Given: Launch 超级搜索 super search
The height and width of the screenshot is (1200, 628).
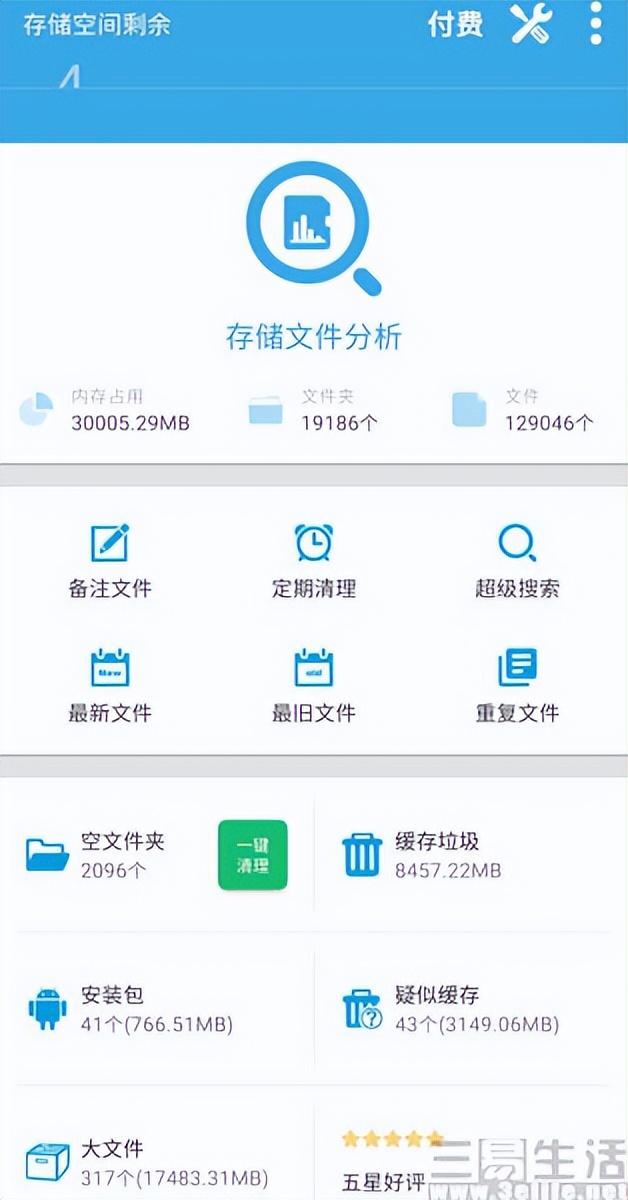Looking at the screenshot, I should 517,561.
